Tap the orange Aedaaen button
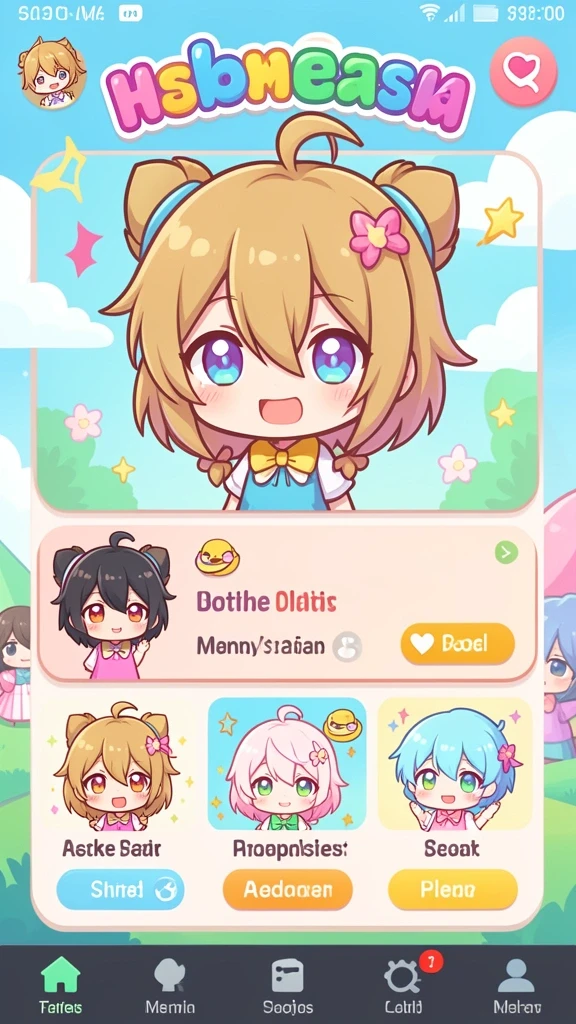Screen dimensions: 576x1024 288,889
